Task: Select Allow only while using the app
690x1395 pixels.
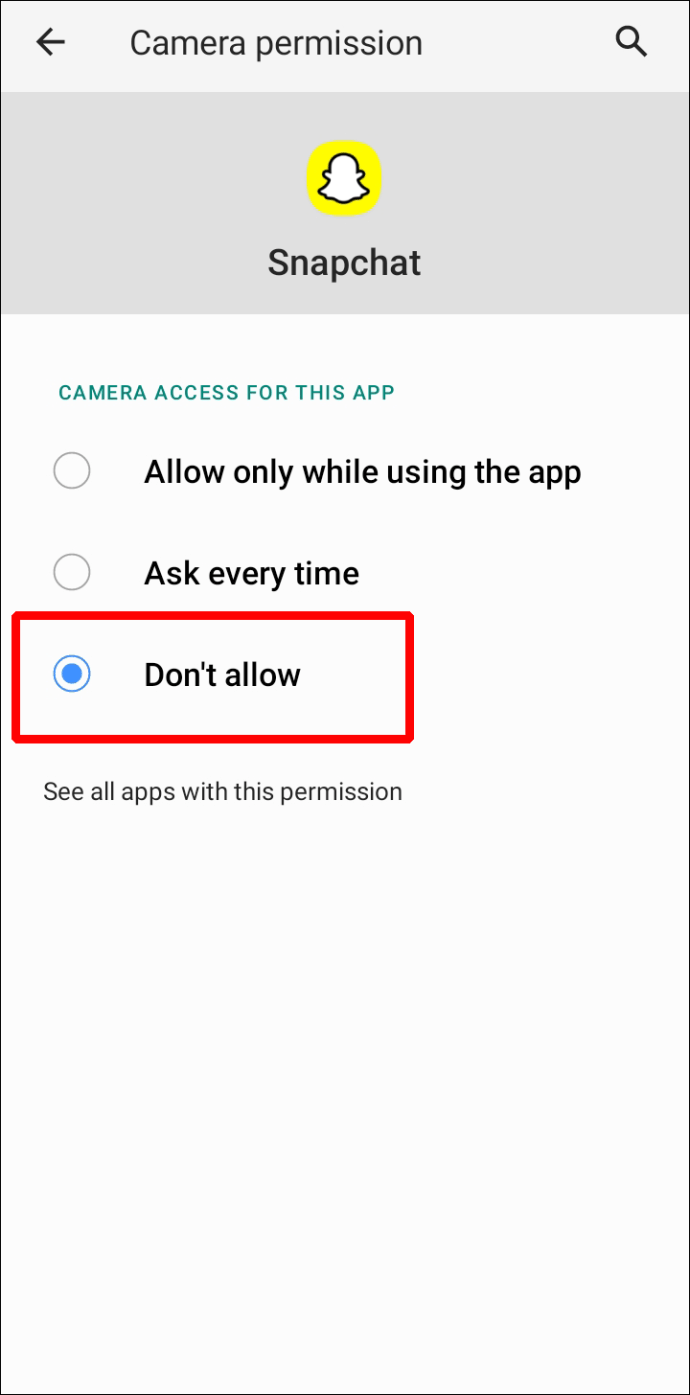Action: click(x=345, y=471)
